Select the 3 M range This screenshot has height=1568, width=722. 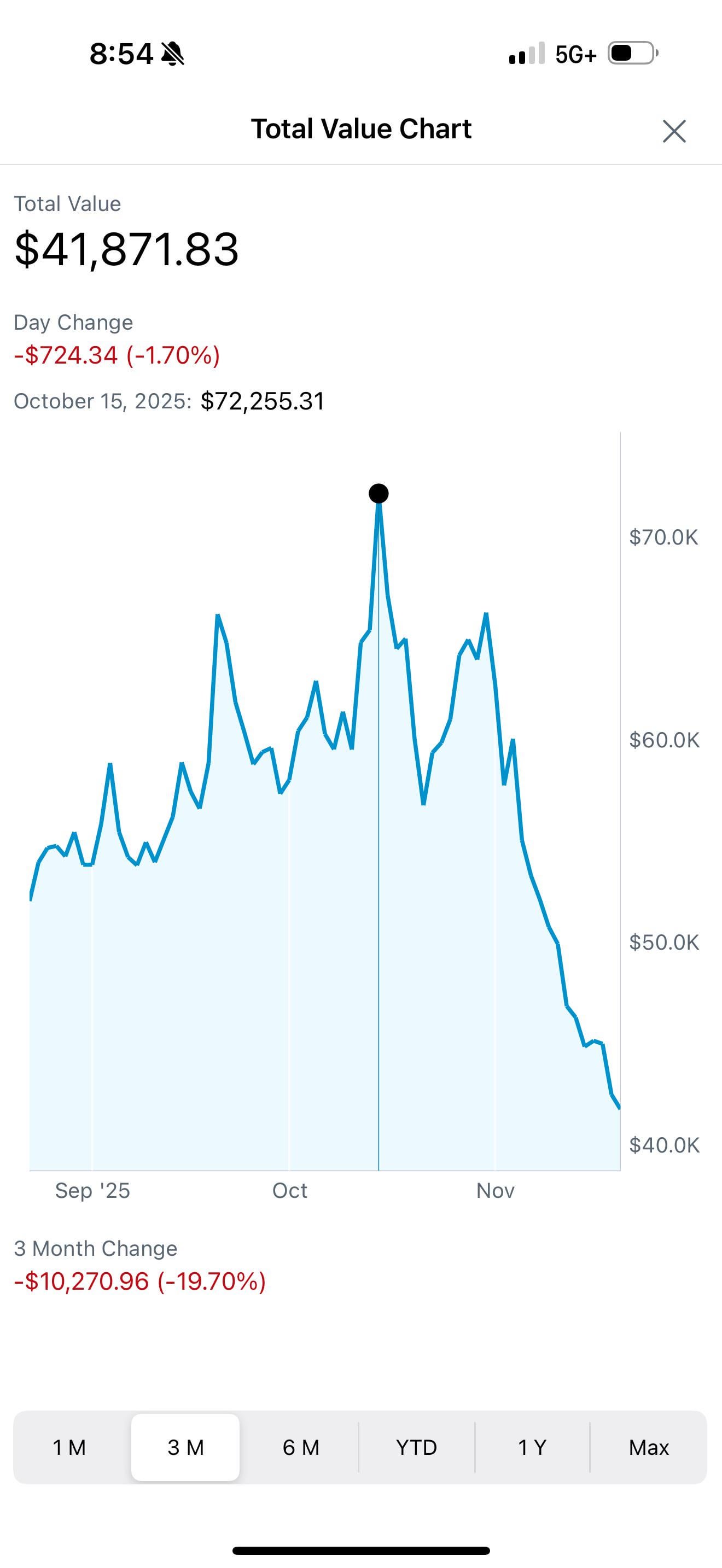click(185, 1447)
